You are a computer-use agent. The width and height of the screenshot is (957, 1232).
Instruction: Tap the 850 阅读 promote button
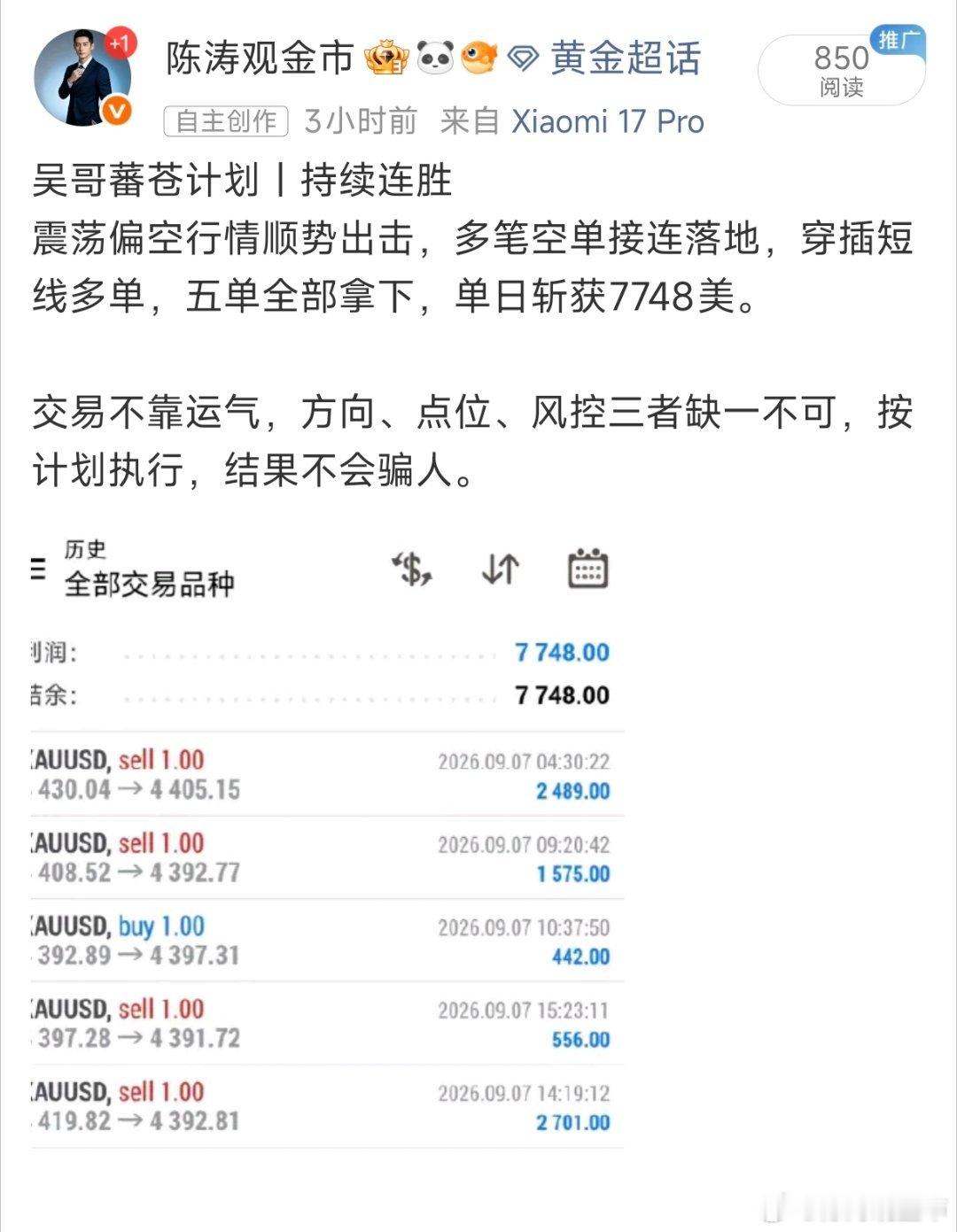point(842,70)
